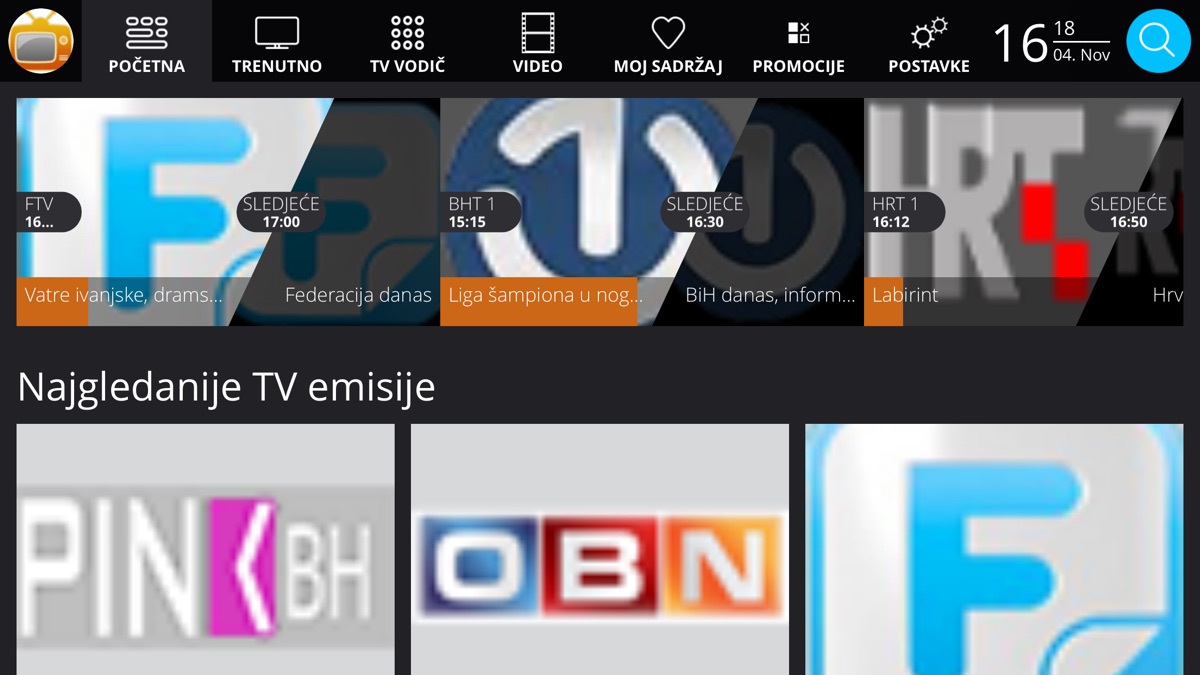
Task: Select the OBN channel tile
Action: (x=600, y=550)
